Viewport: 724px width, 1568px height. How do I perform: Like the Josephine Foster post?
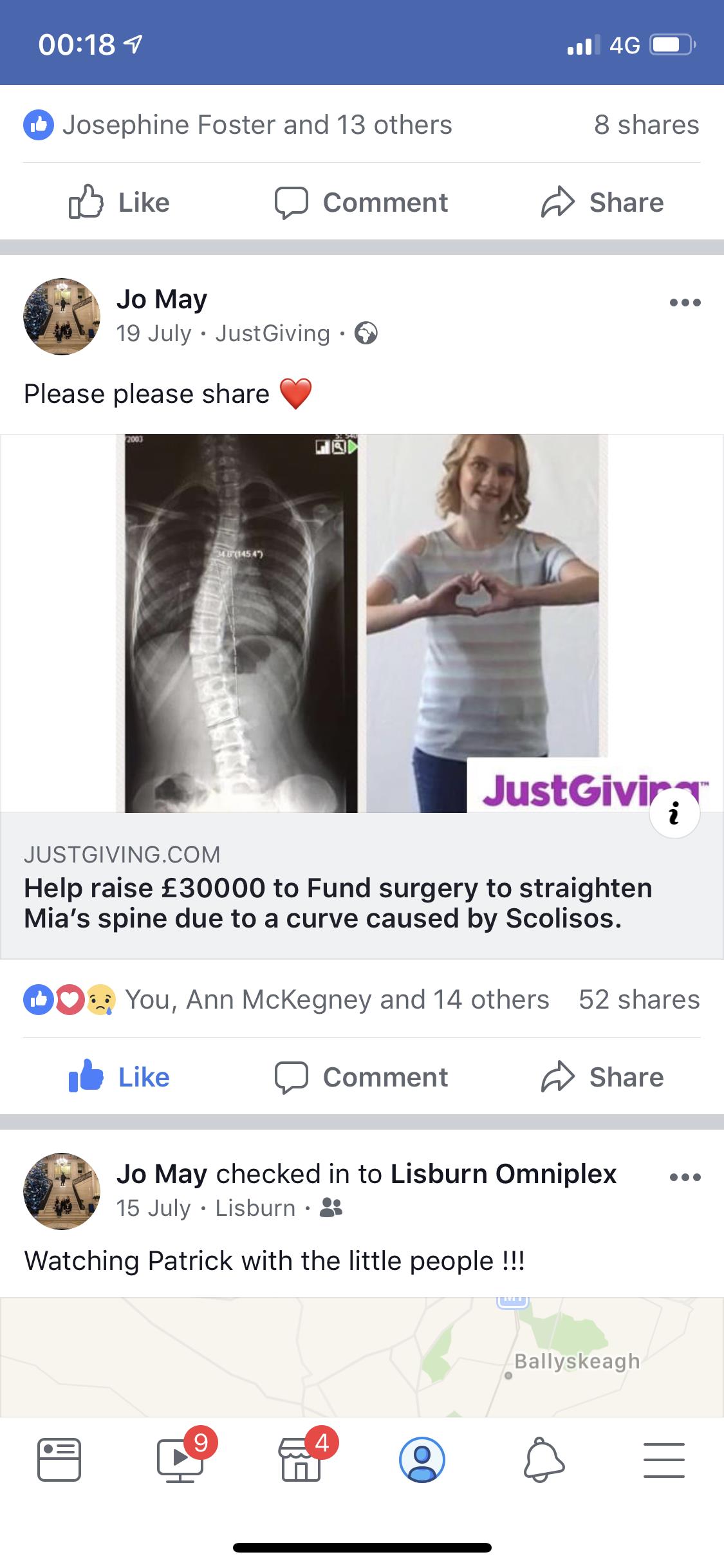(119, 202)
